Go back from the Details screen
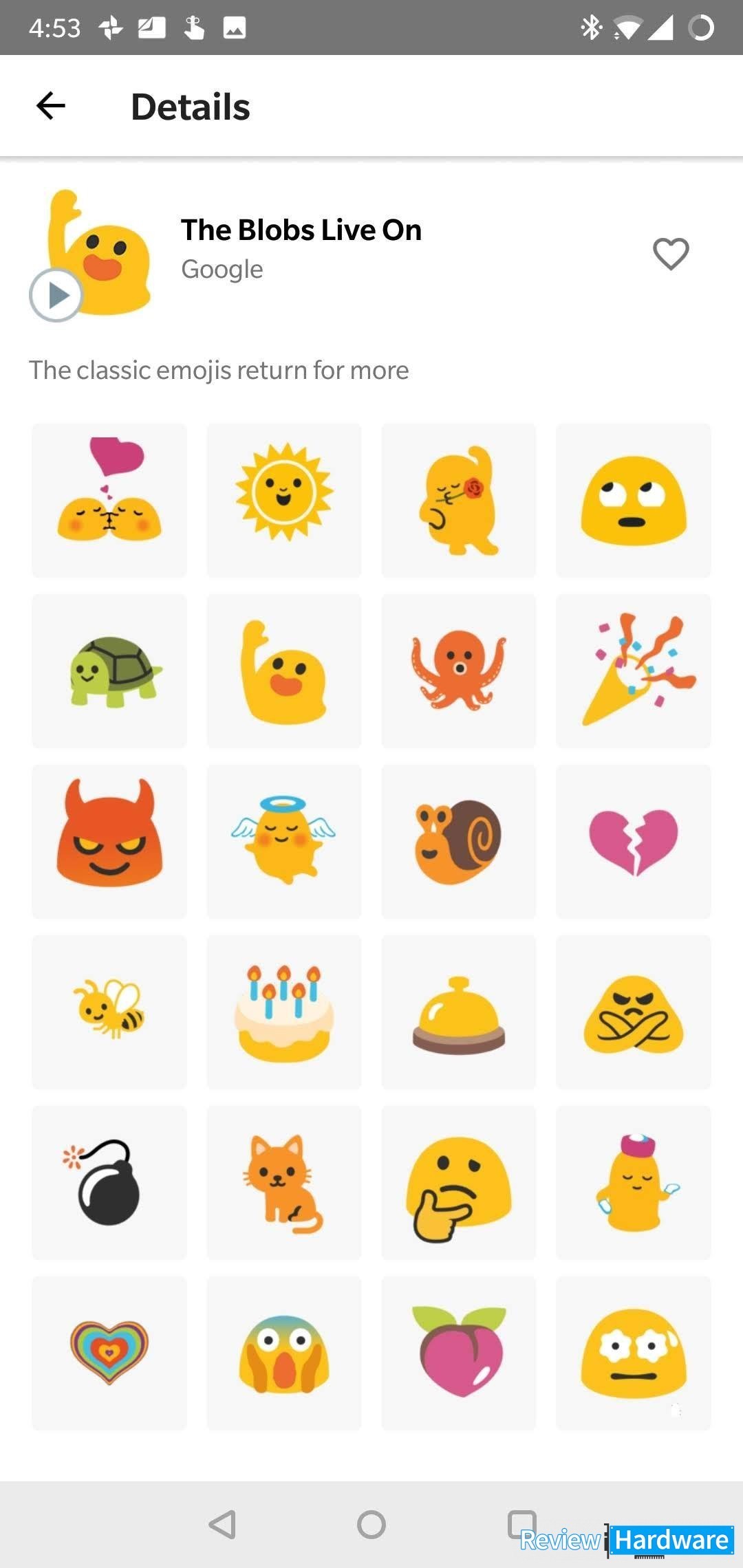The width and height of the screenshot is (743, 1568). pos(50,106)
